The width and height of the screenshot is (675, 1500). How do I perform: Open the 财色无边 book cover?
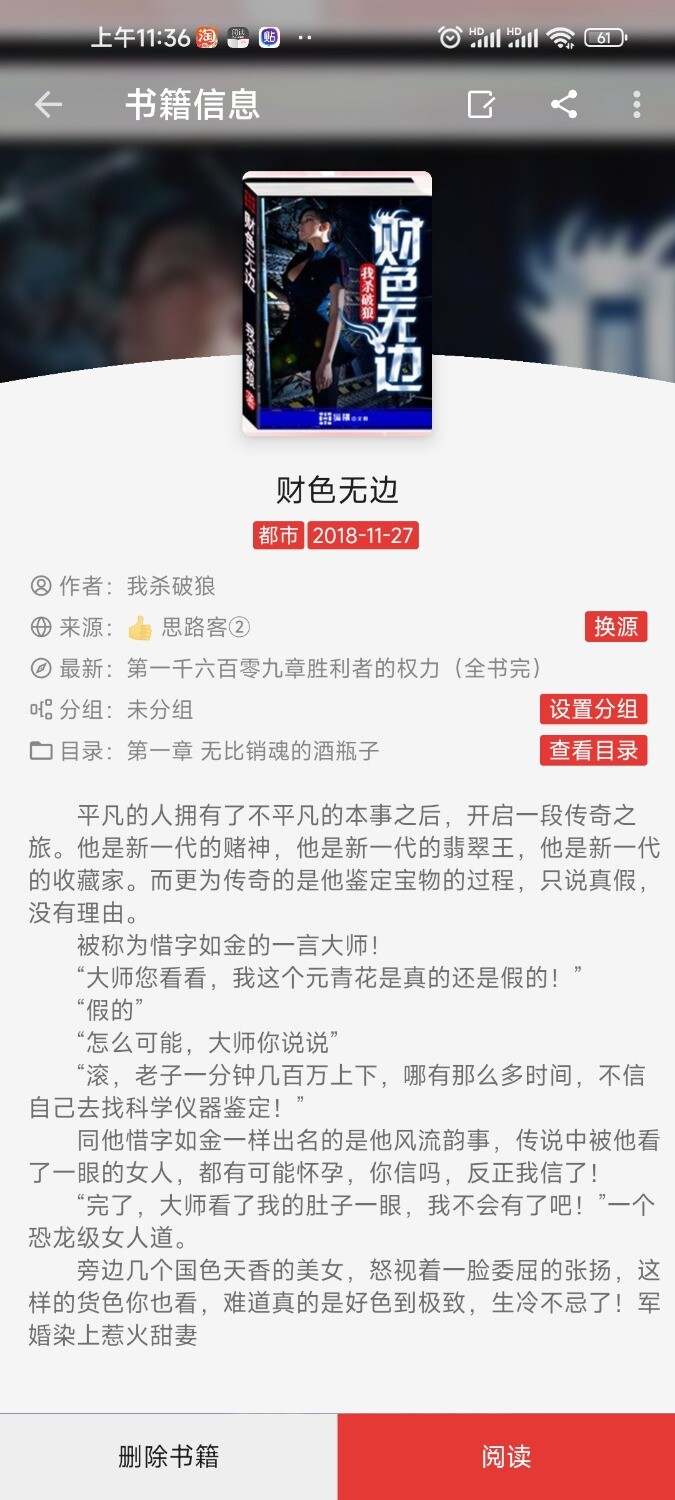pos(337,304)
